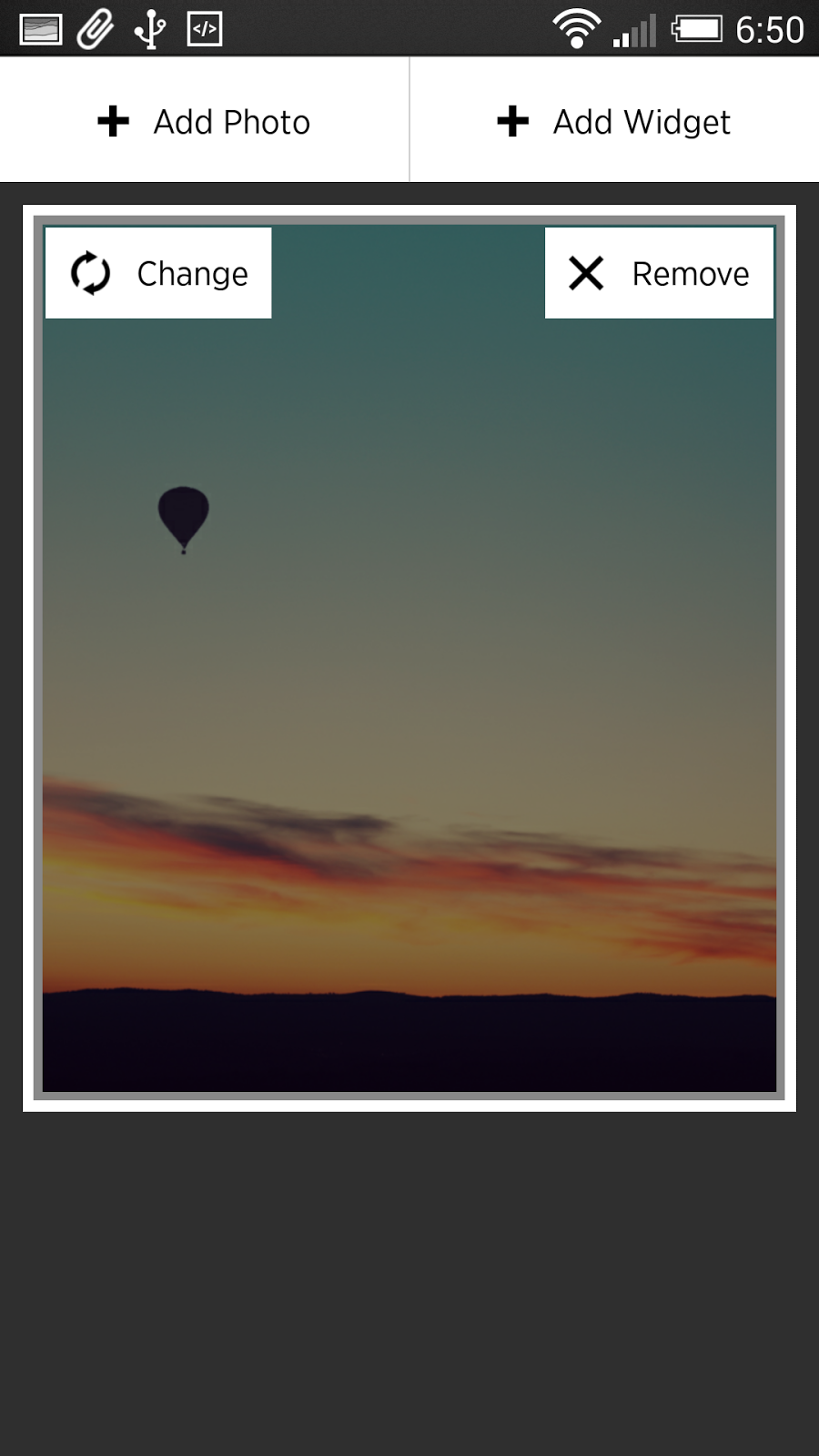819x1456 pixels.
Task: Add a new widget
Action: click(614, 121)
